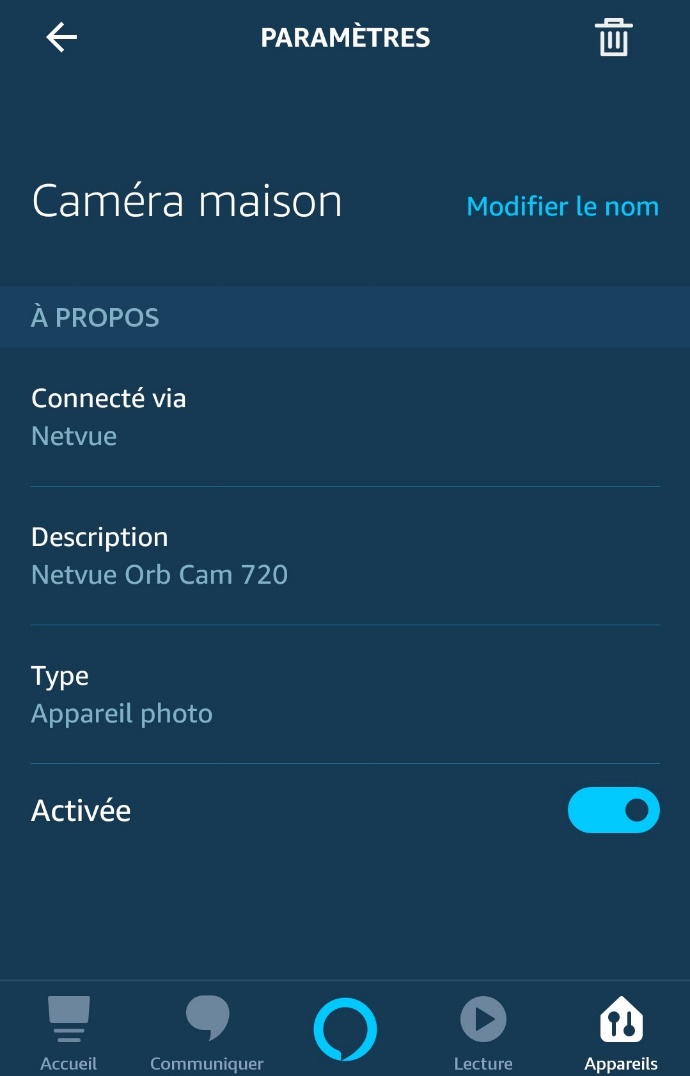Disable the Activée switch
Screen dimensions: 690x1076
click(613, 810)
